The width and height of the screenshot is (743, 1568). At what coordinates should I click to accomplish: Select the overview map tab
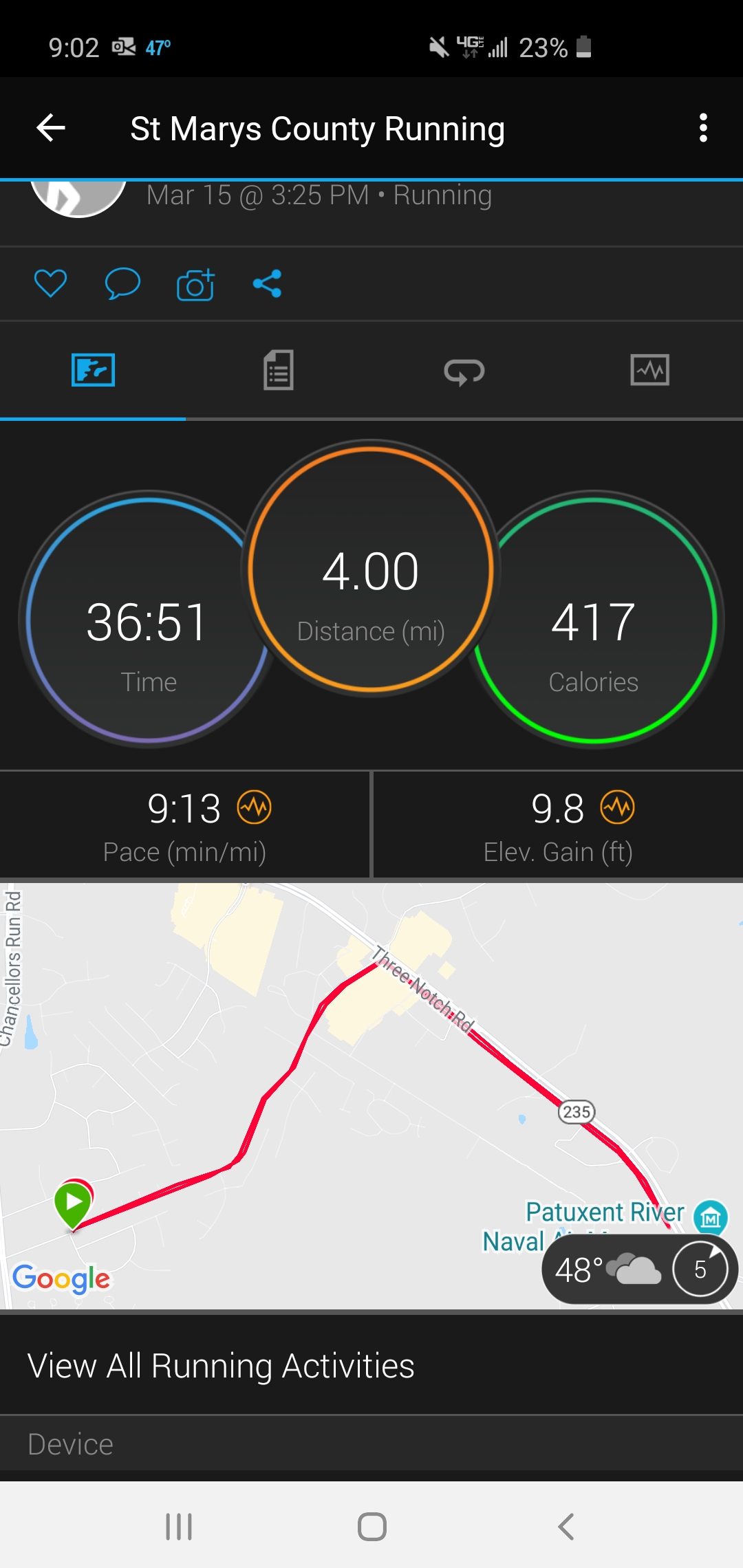click(93, 371)
